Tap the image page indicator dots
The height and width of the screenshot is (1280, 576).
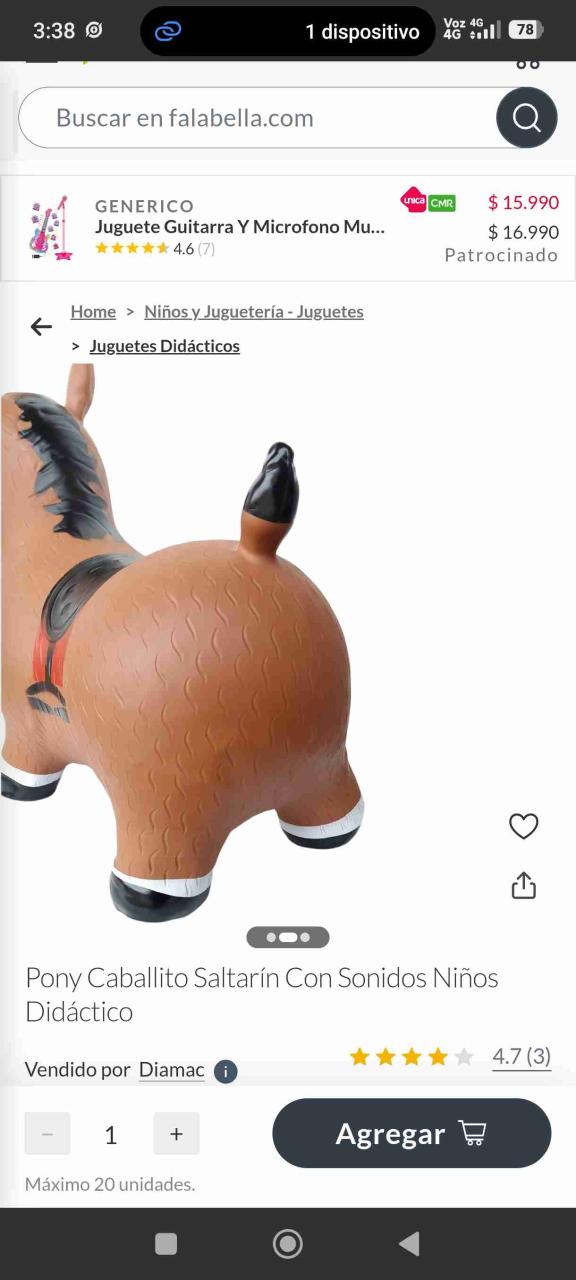pos(288,937)
